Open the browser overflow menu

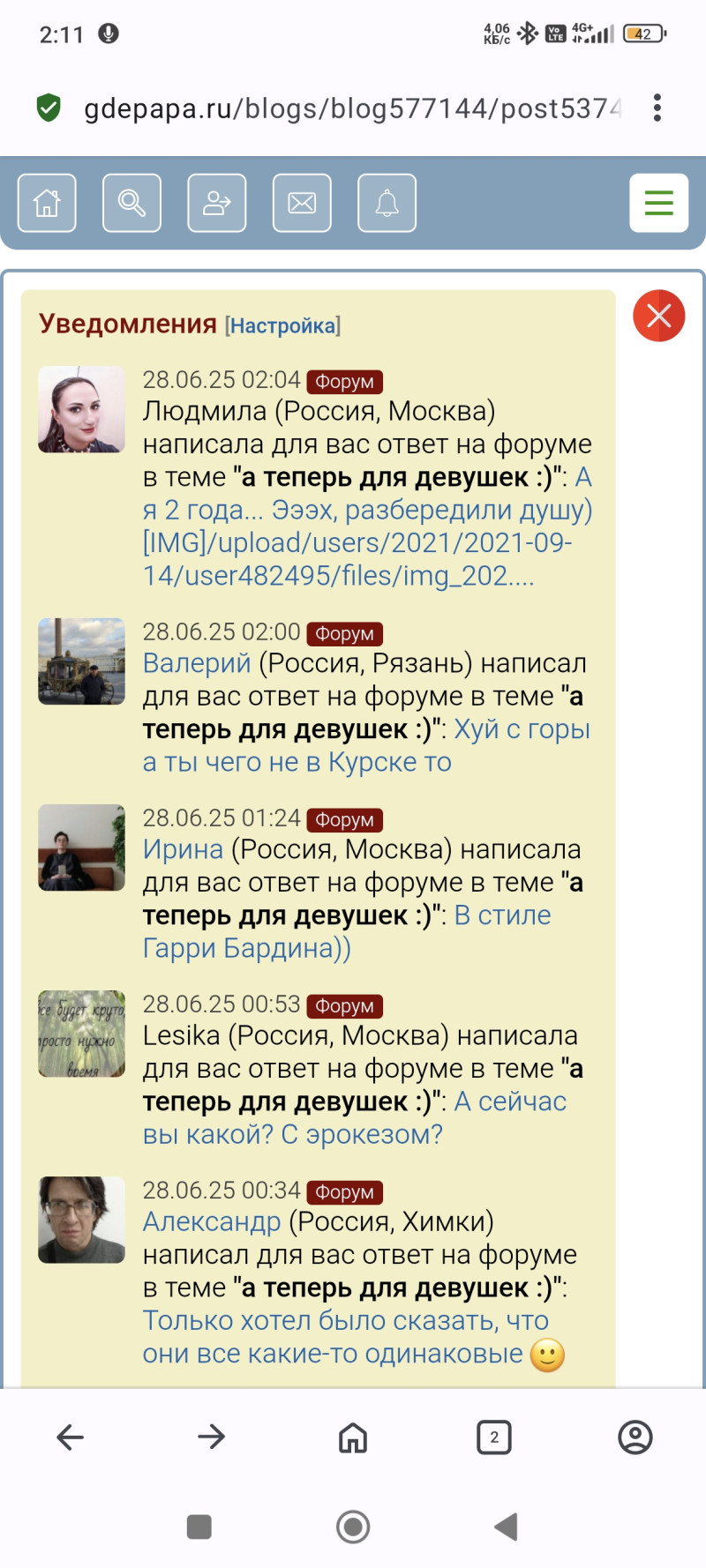click(x=657, y=108)
